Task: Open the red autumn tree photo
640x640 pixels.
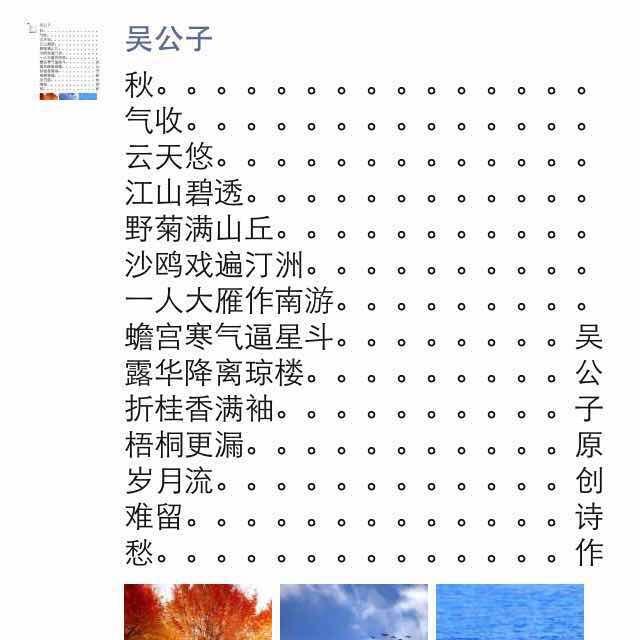Action: pos(198,612)
